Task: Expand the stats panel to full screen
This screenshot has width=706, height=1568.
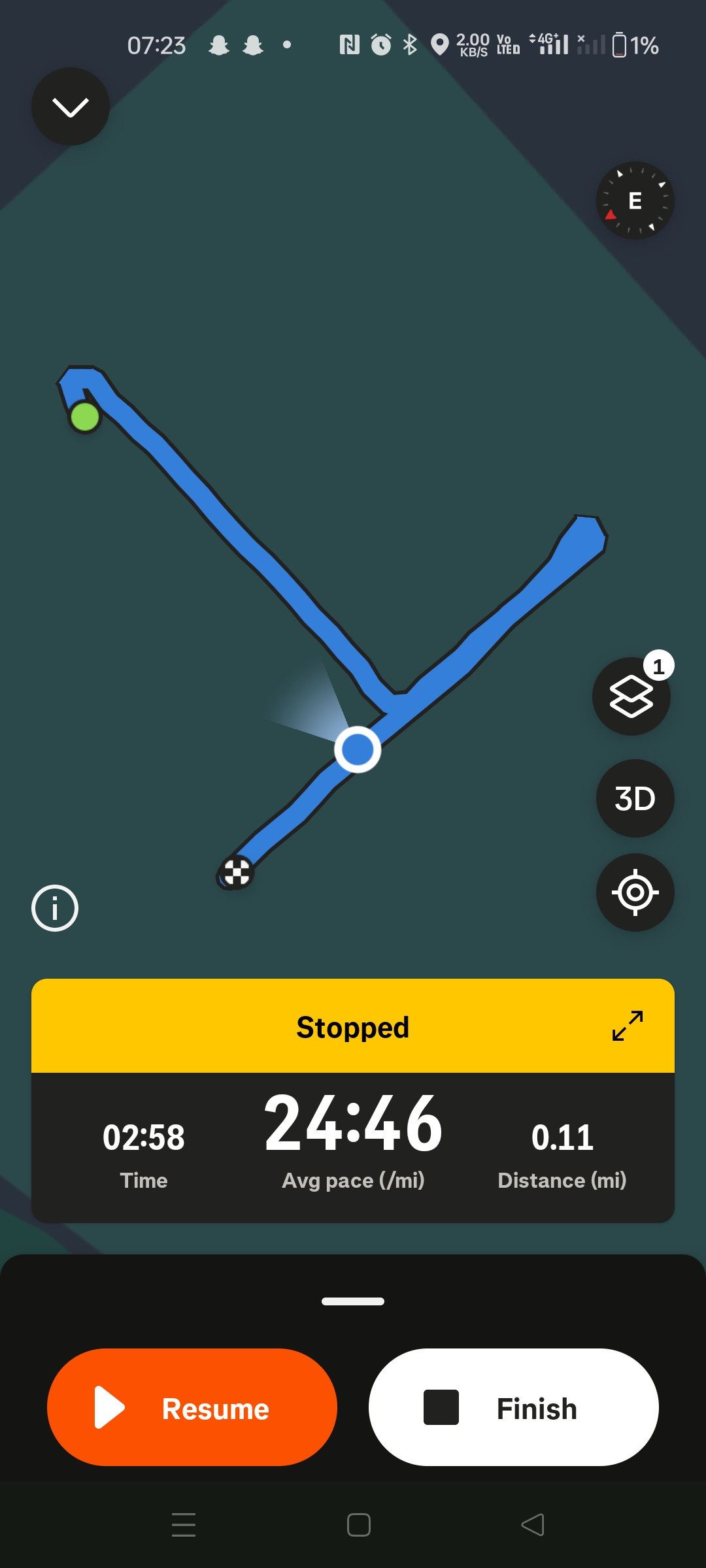Action: 628,1026
